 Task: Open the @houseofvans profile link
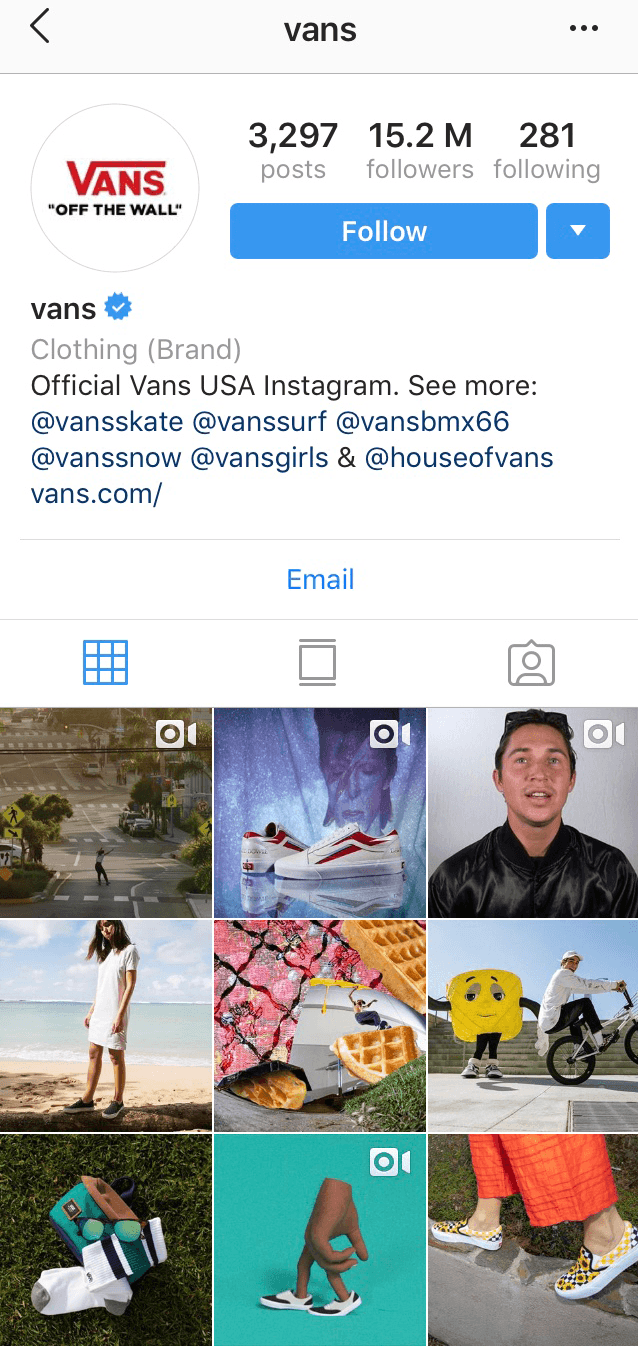pos(459,458)
